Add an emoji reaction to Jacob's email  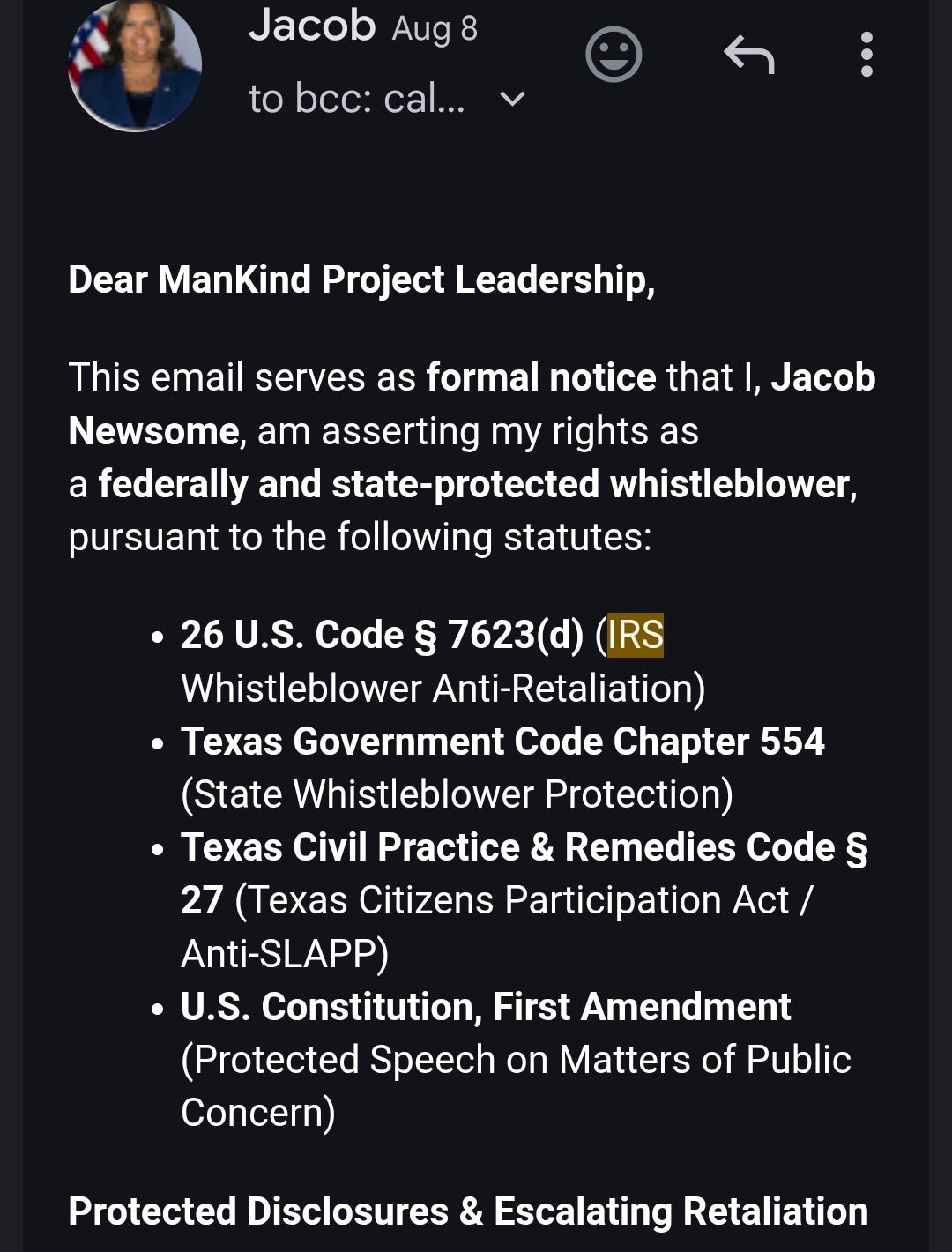[614, 55]
